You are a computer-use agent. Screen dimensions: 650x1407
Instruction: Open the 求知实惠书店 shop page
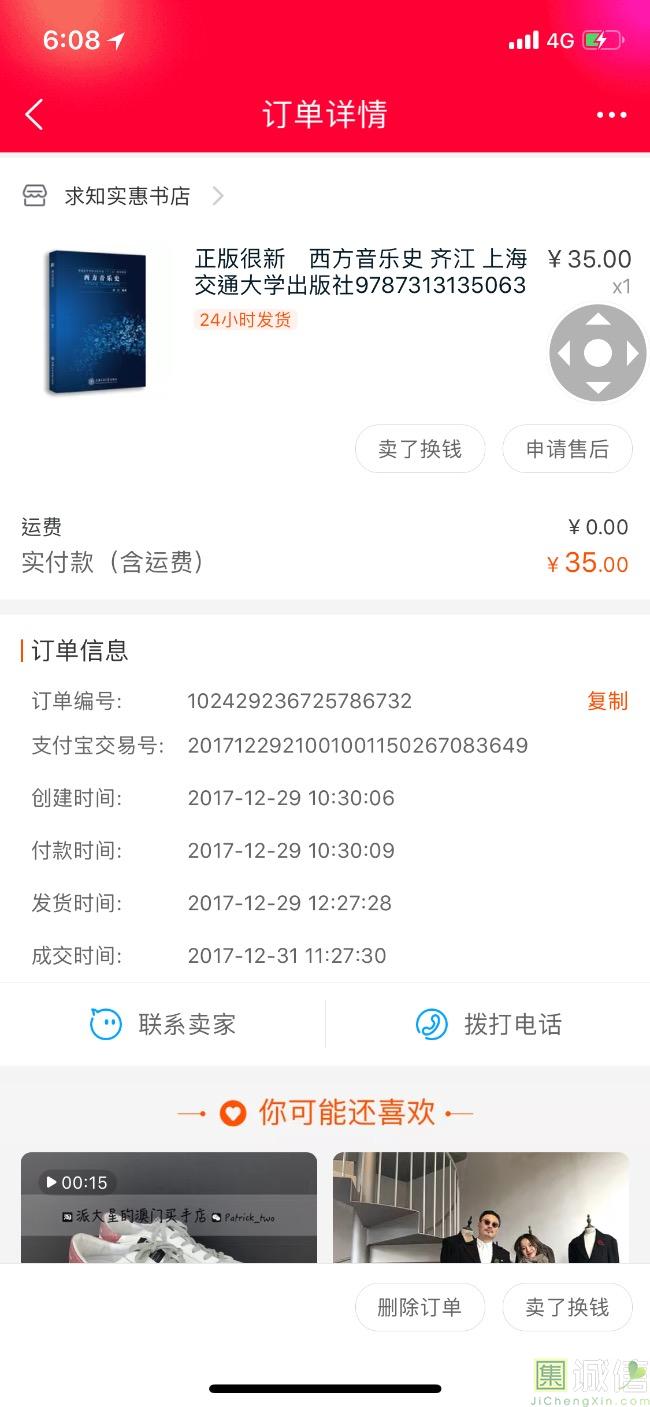[x=125, y=196]
